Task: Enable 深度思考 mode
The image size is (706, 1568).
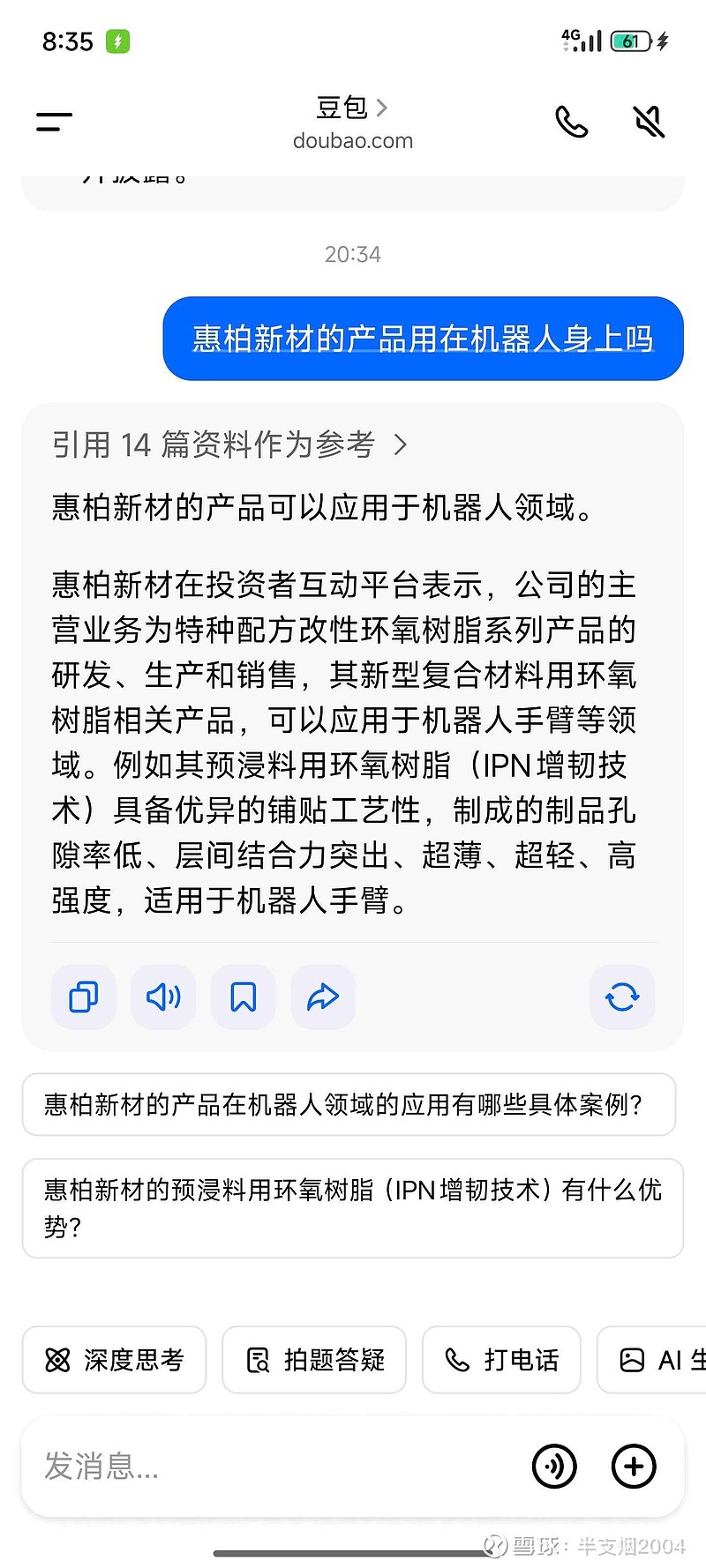Action: pos(114,1360)
